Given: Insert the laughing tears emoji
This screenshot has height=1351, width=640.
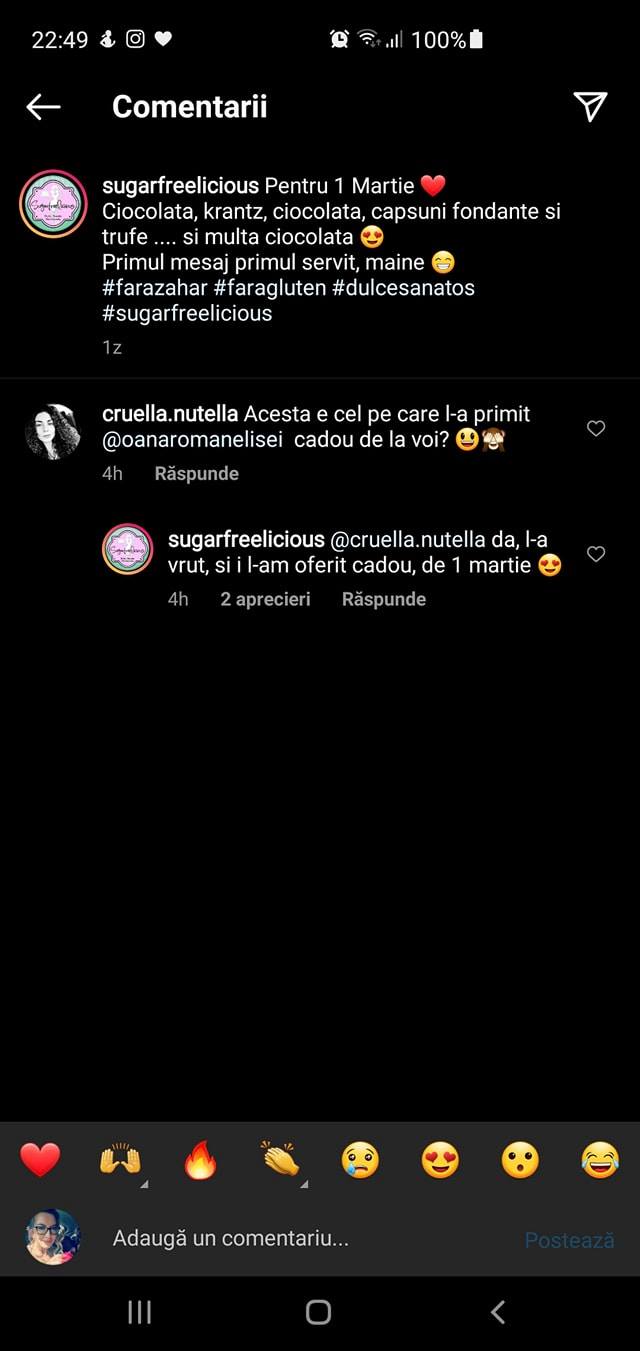Looking at the screenshot, I should tap(599, 1160).
